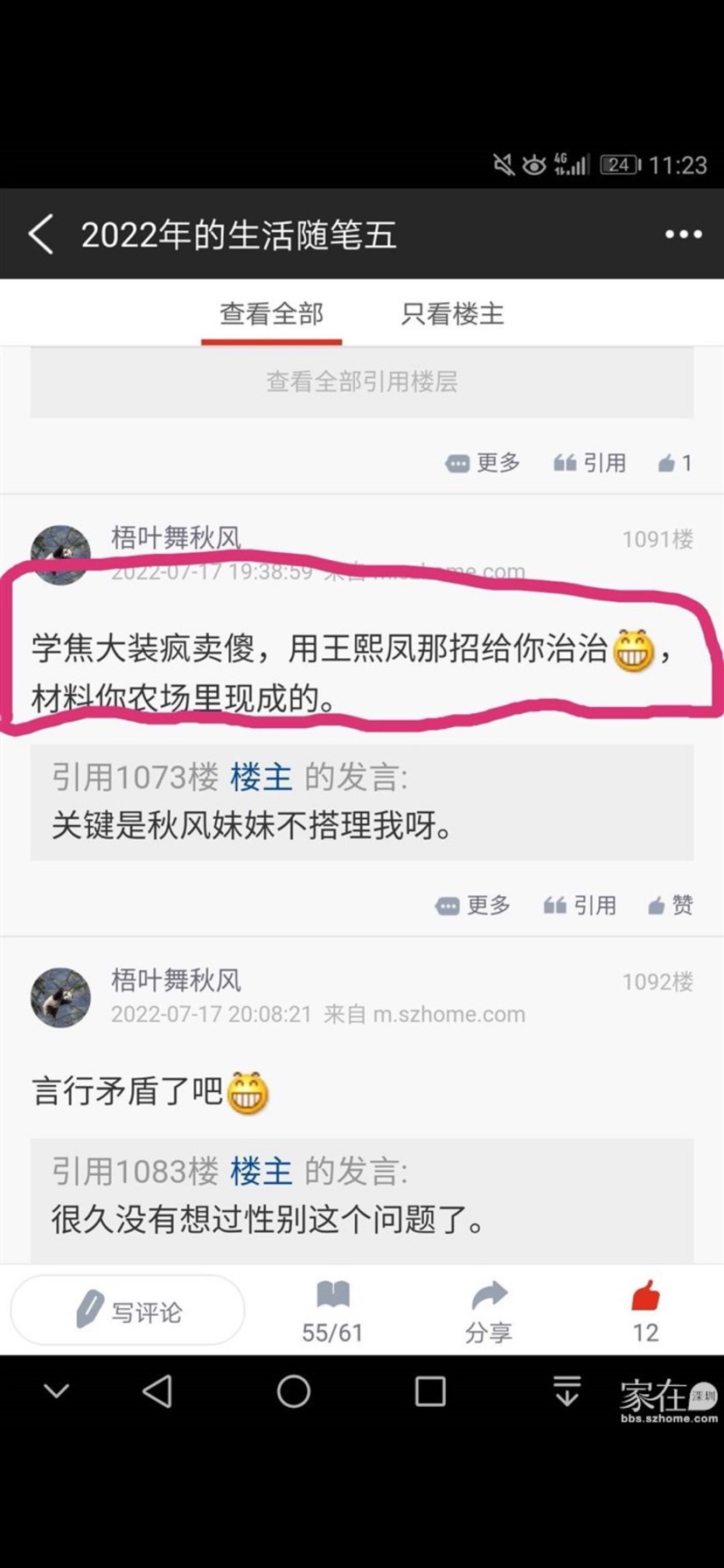Like the thread with the 12 thumbs-up
Screen dimensions: 724x1568
(x=645, y=1311)
